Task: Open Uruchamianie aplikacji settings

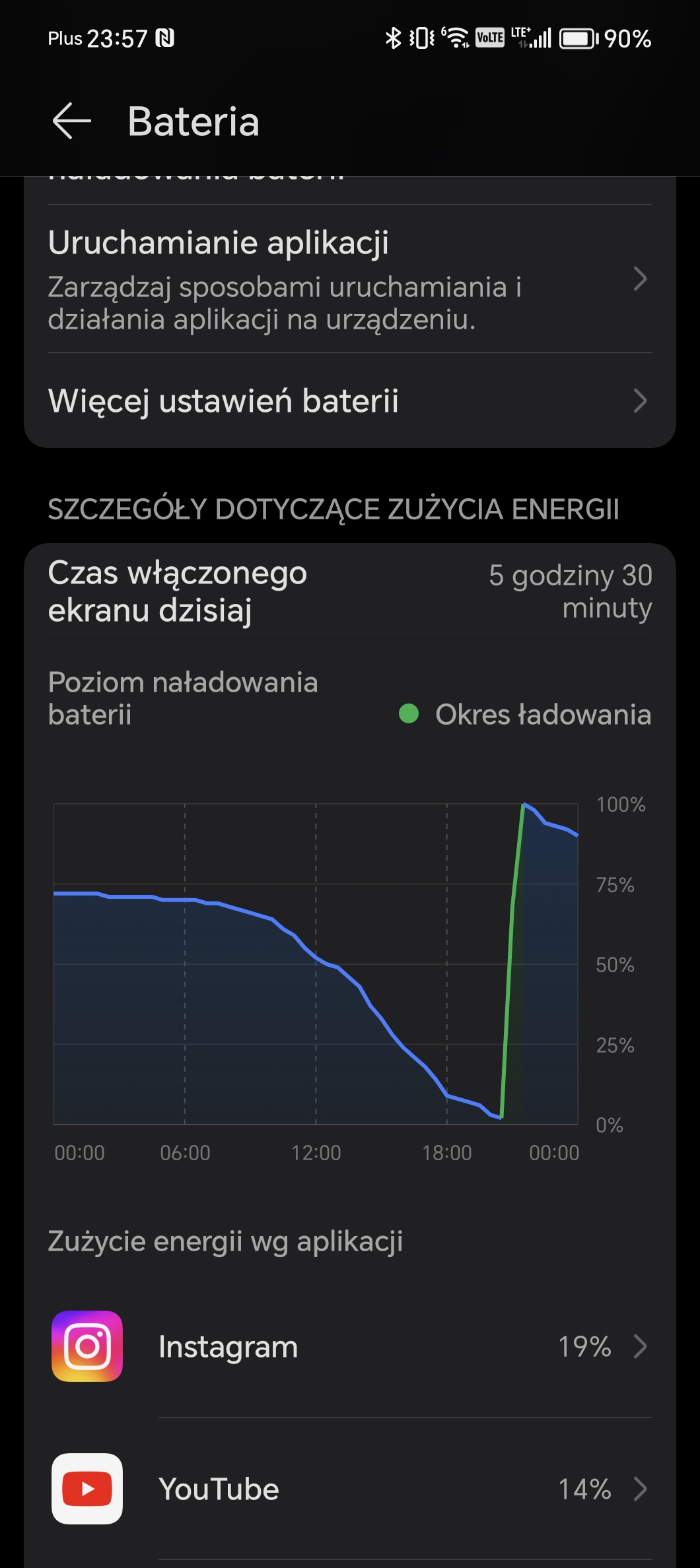Action: [350, 278]
